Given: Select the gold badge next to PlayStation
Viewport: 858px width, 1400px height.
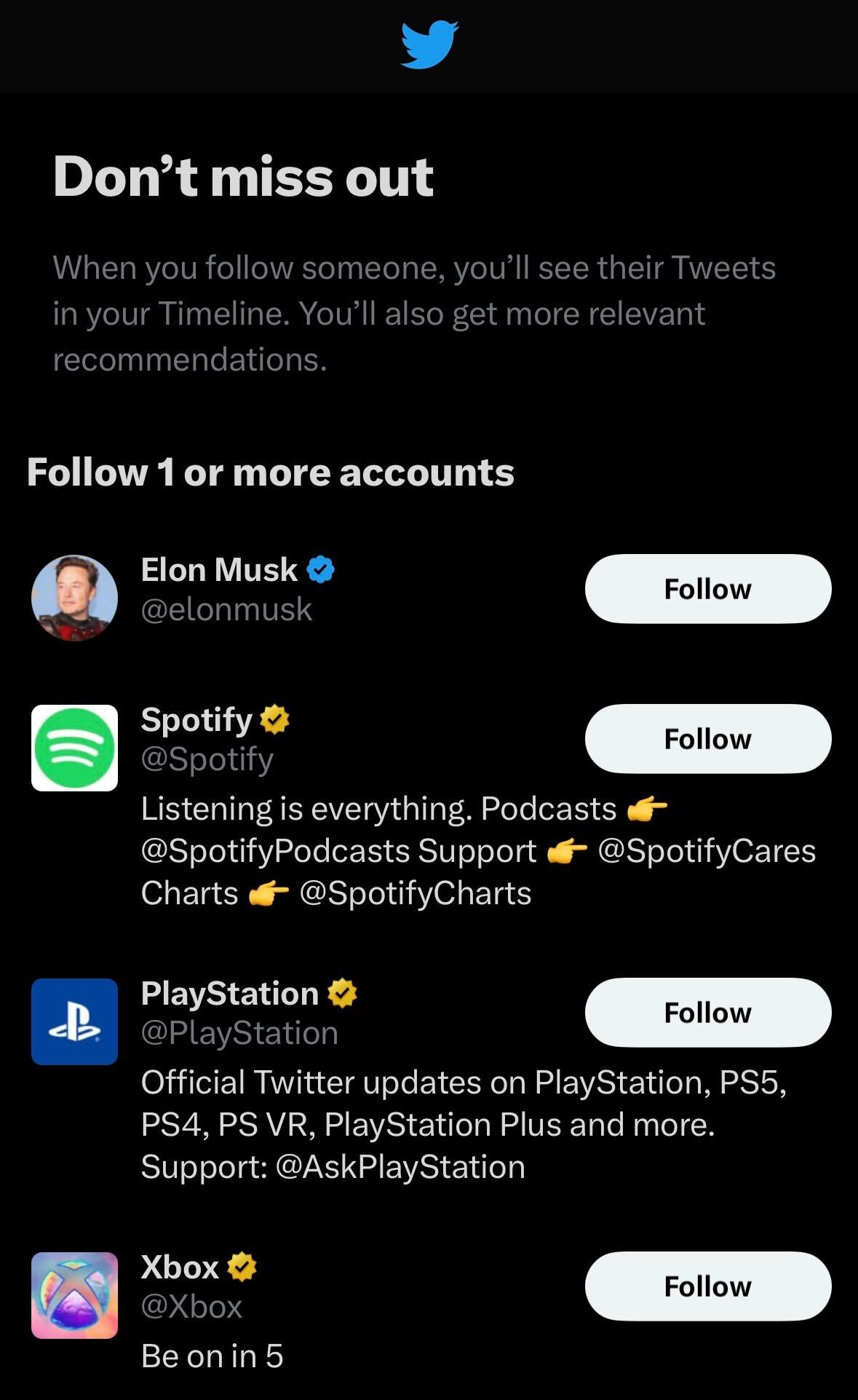Looking at the screenshot, I should point(343,993).
